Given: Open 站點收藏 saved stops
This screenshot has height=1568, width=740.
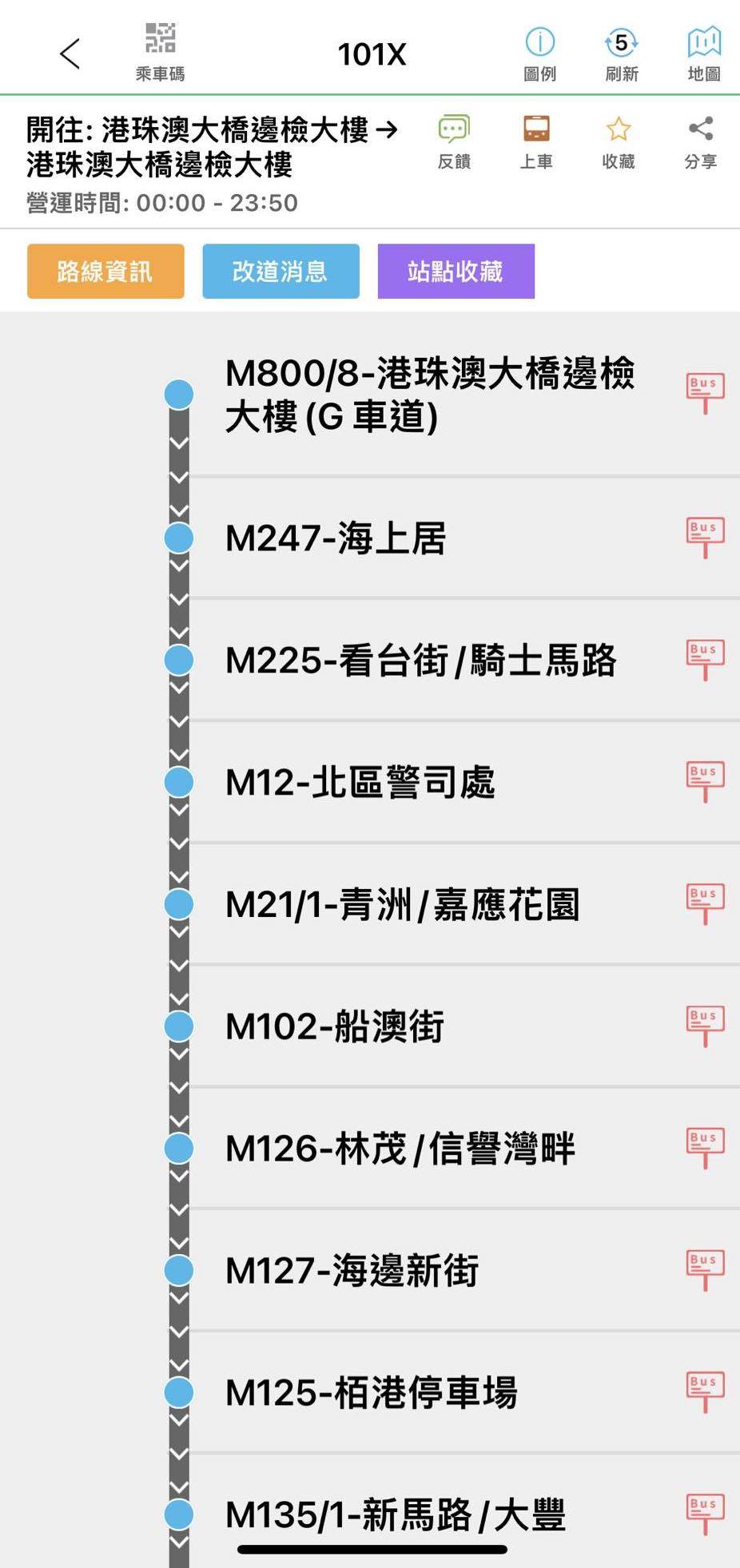Looking at the screenshot, I should [x=456, y=272].
